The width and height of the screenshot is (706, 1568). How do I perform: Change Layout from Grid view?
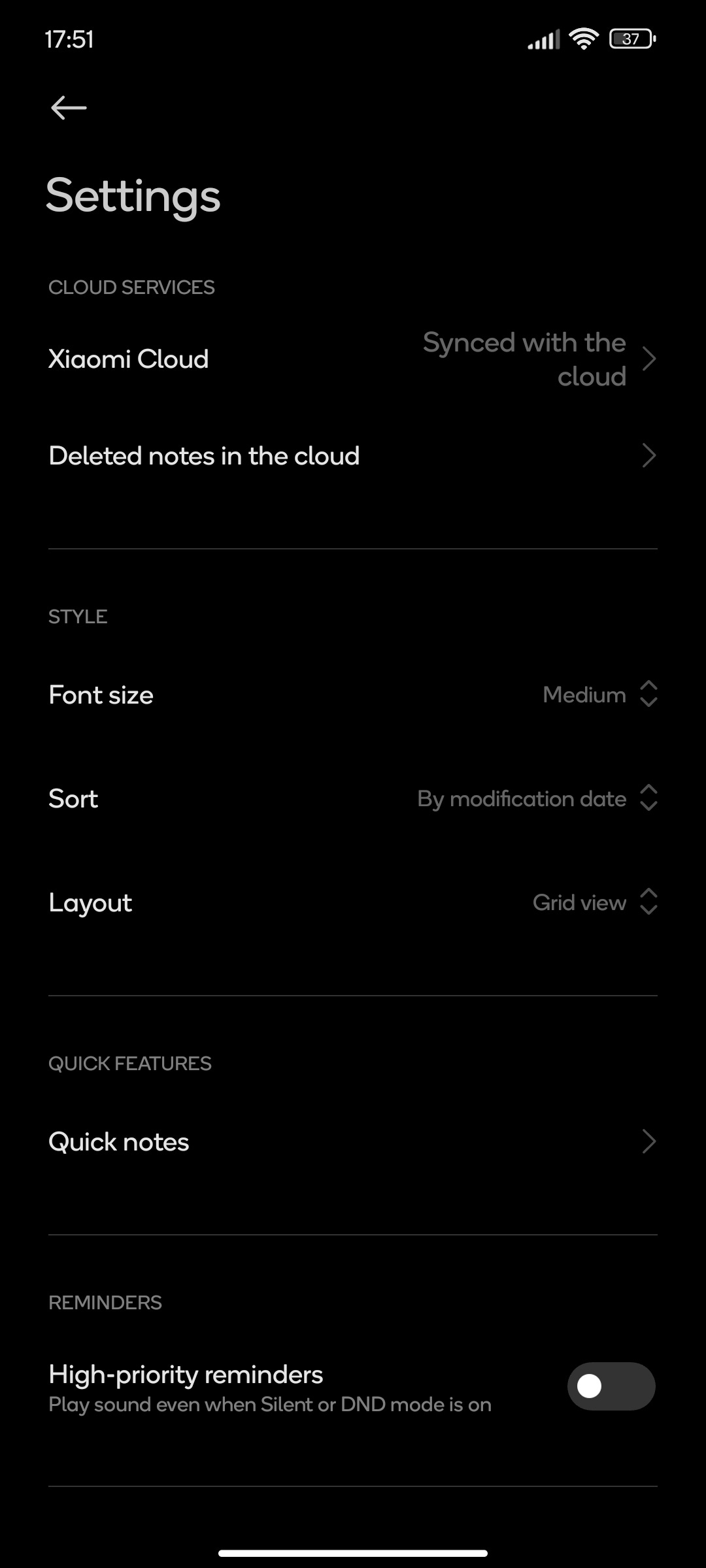point(353,902)
